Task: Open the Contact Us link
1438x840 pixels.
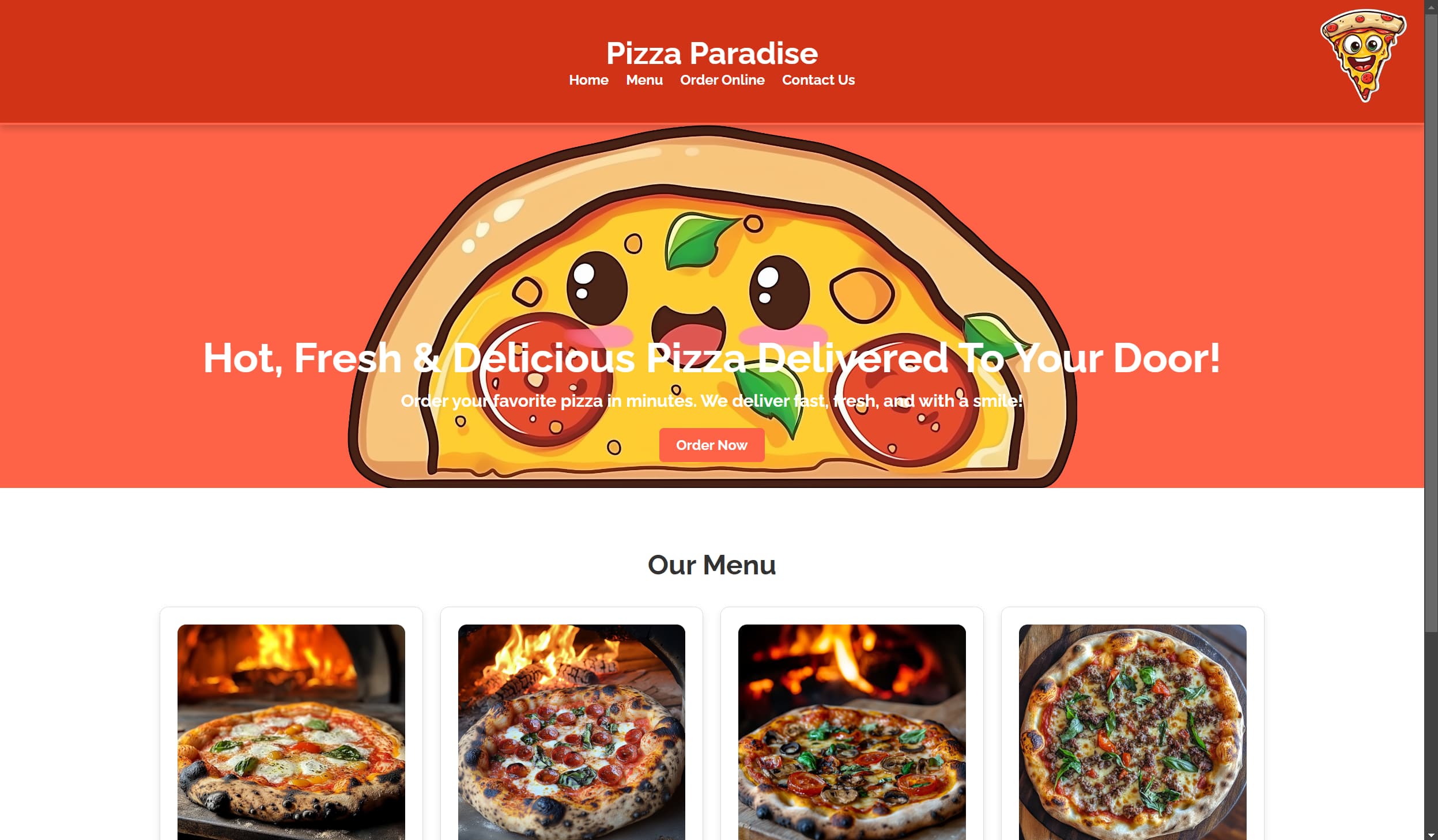Action: tap(818, 80)
